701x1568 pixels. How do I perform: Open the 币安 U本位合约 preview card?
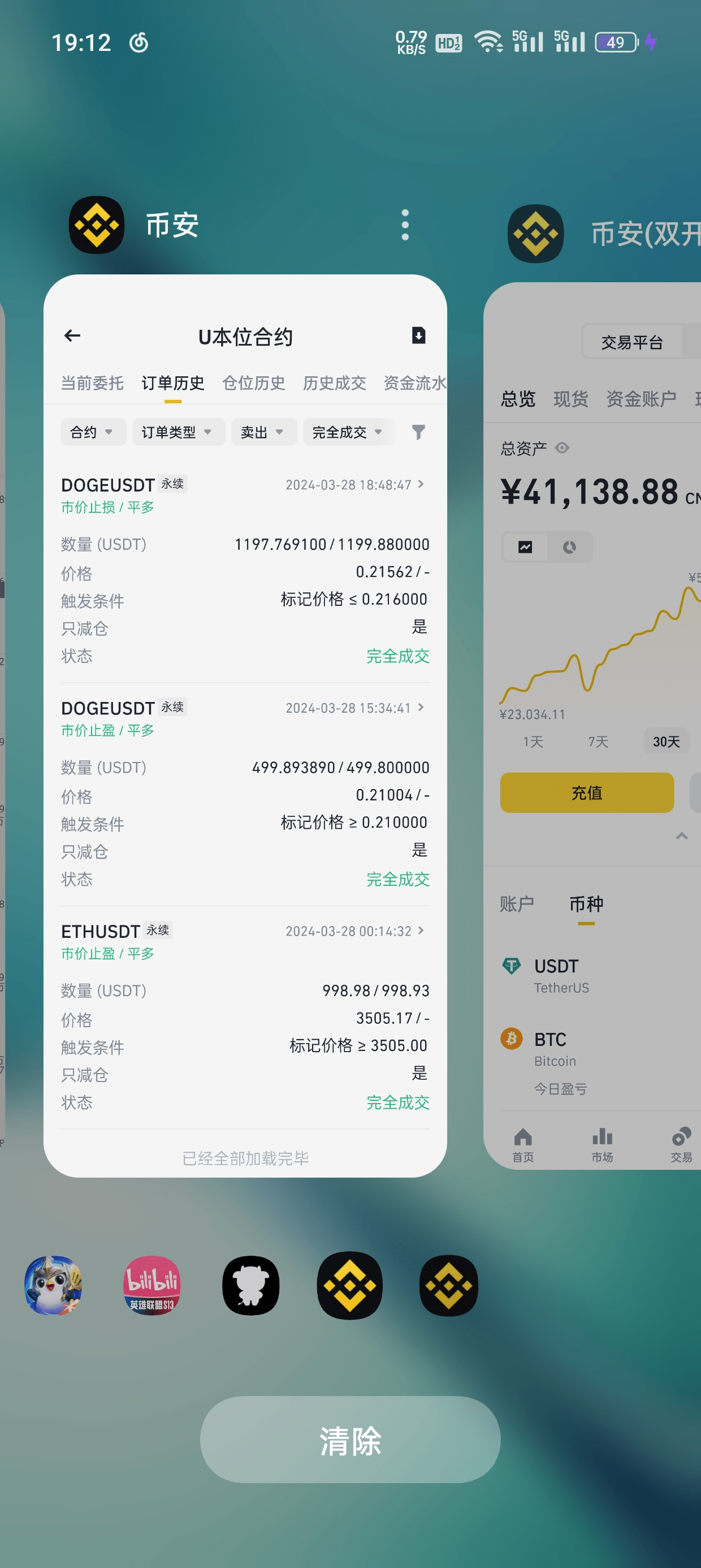[245, 725]
